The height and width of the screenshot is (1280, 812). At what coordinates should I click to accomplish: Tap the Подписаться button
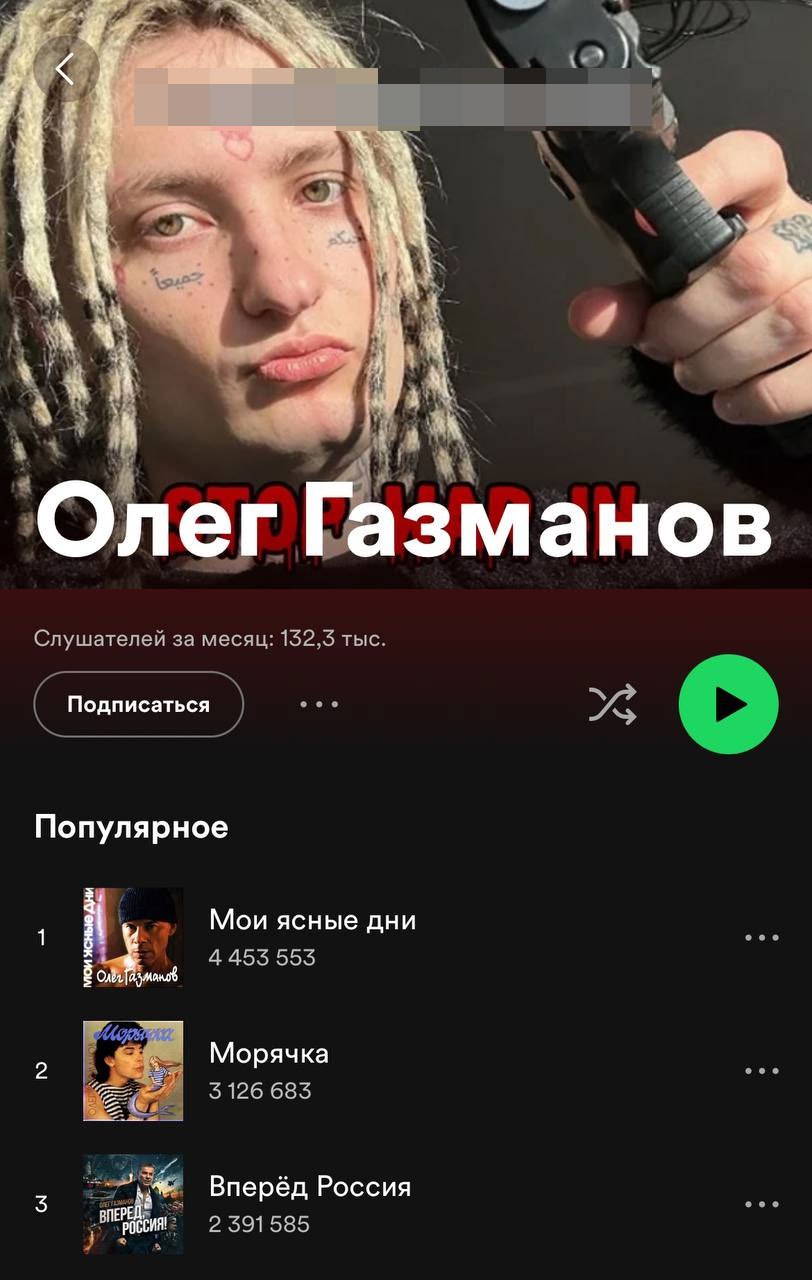pos(138,704)
